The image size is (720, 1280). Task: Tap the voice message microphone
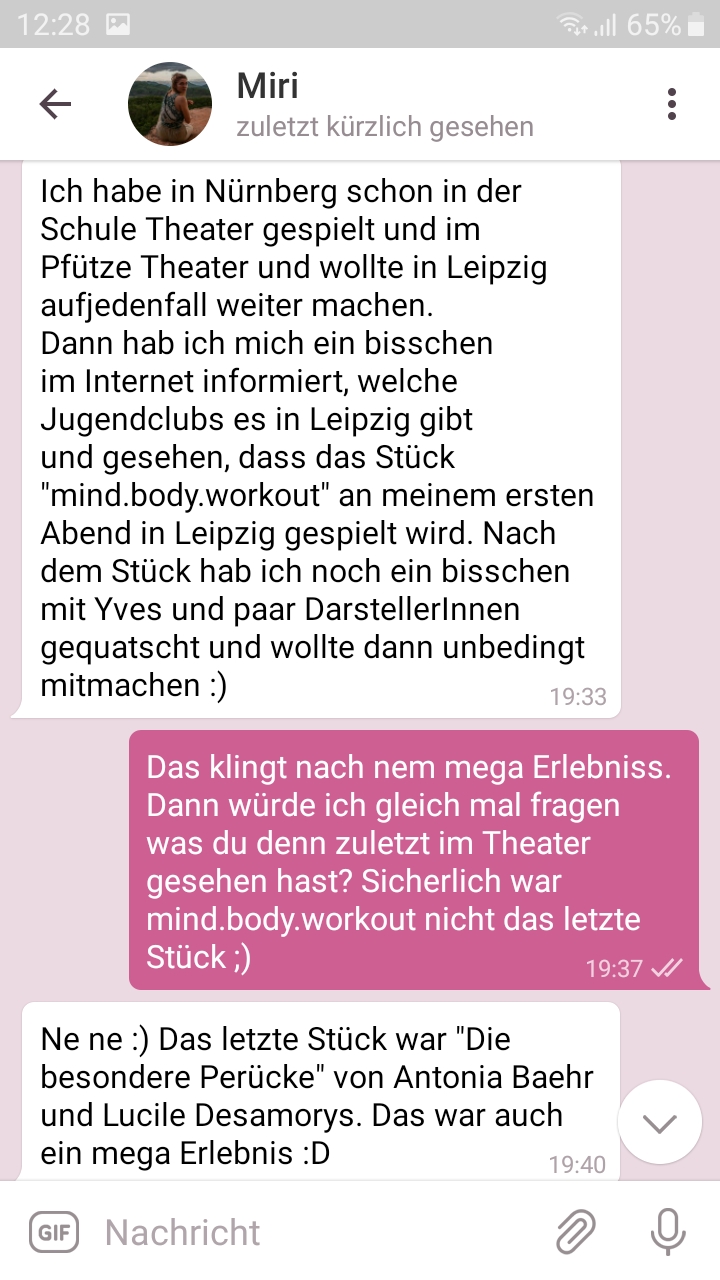point(668,1232)
